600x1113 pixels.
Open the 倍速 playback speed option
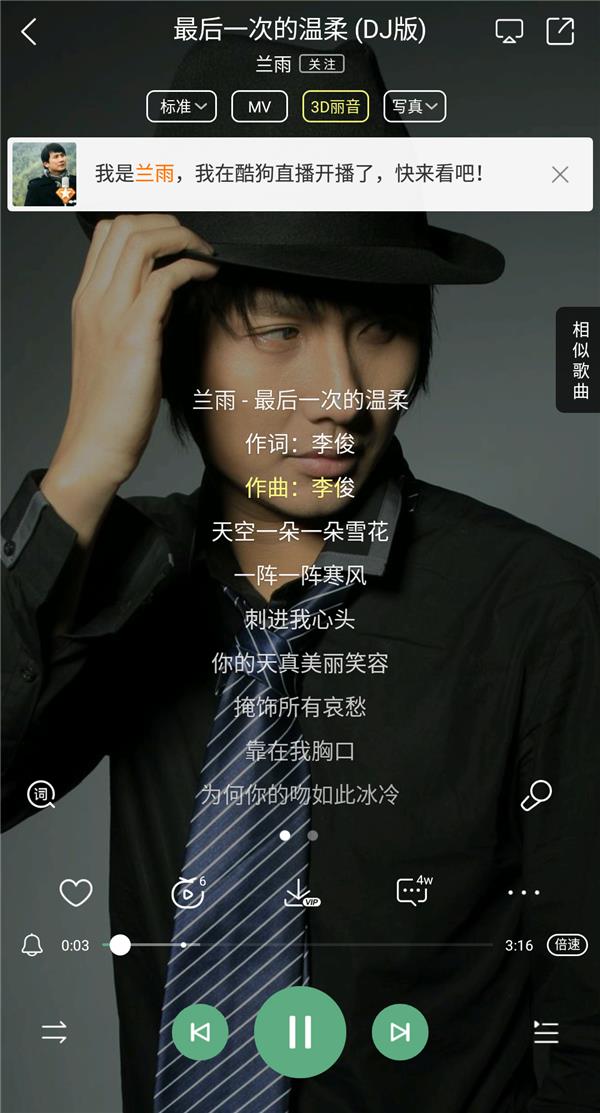coord(567,944)
